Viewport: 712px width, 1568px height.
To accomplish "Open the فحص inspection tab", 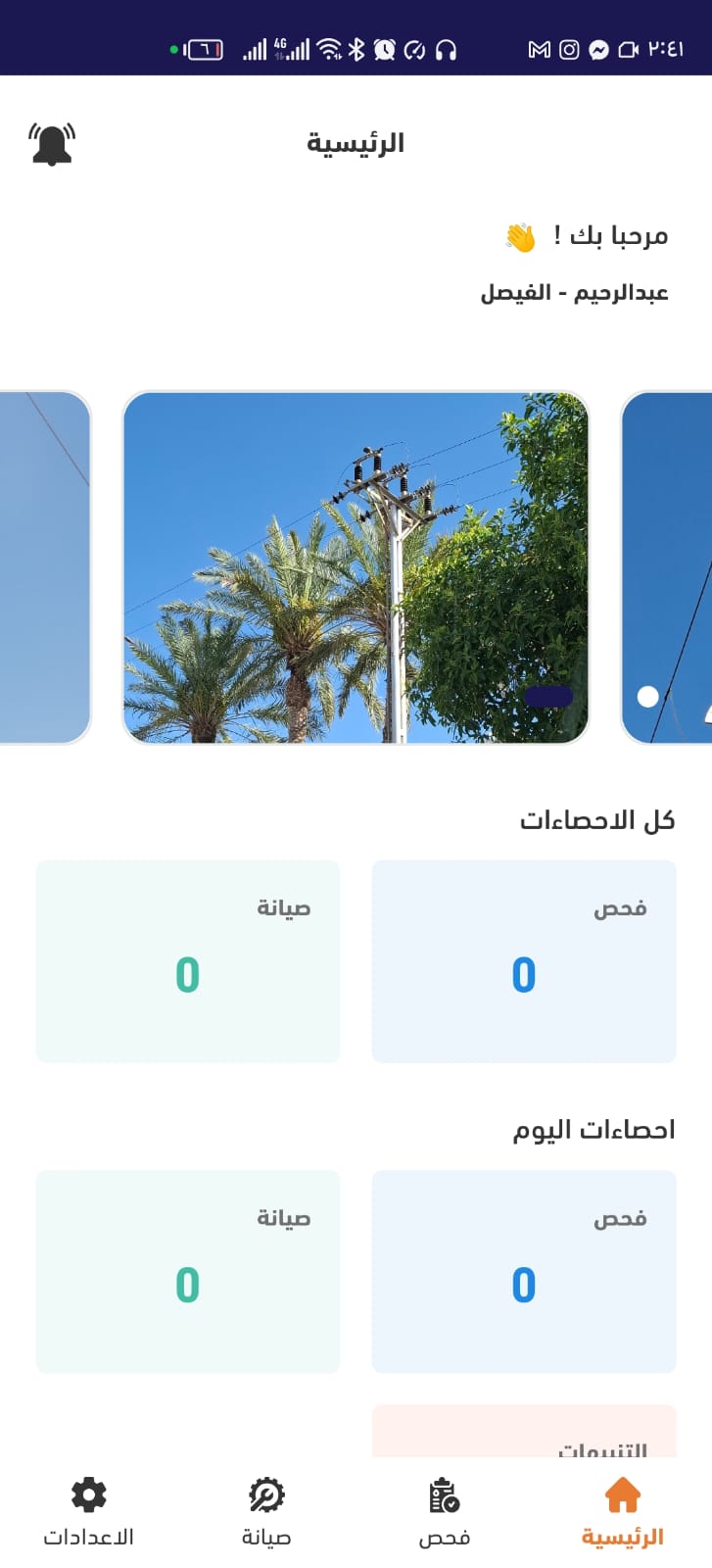I will click(x=445, y=1511).
